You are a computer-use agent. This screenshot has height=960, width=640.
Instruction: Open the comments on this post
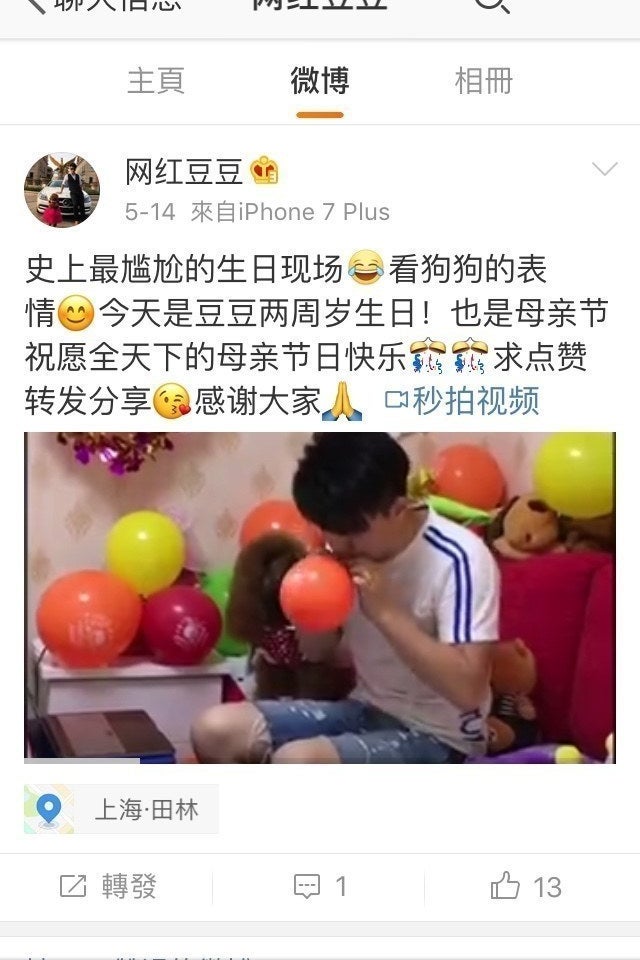click(x=320, y=886)
